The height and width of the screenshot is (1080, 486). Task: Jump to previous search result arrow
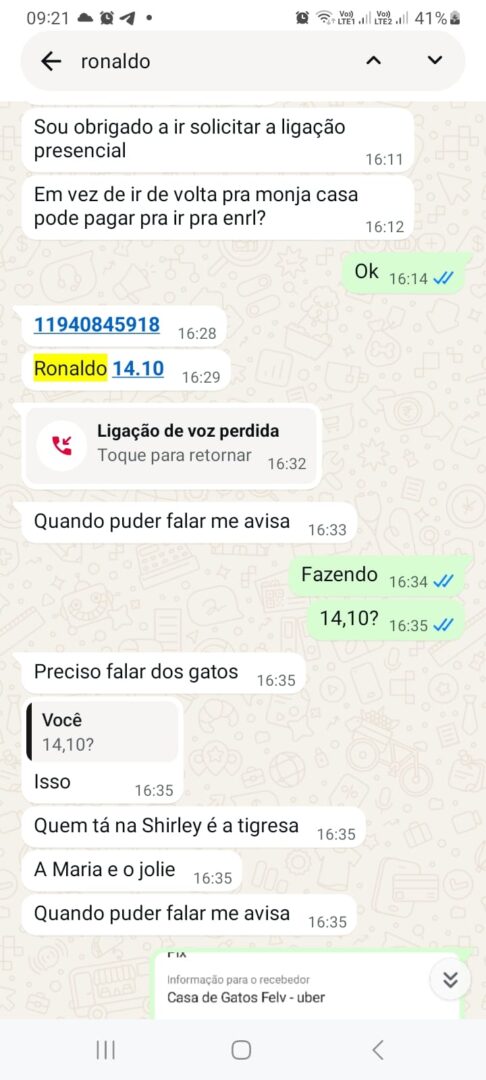pos(373,61)
